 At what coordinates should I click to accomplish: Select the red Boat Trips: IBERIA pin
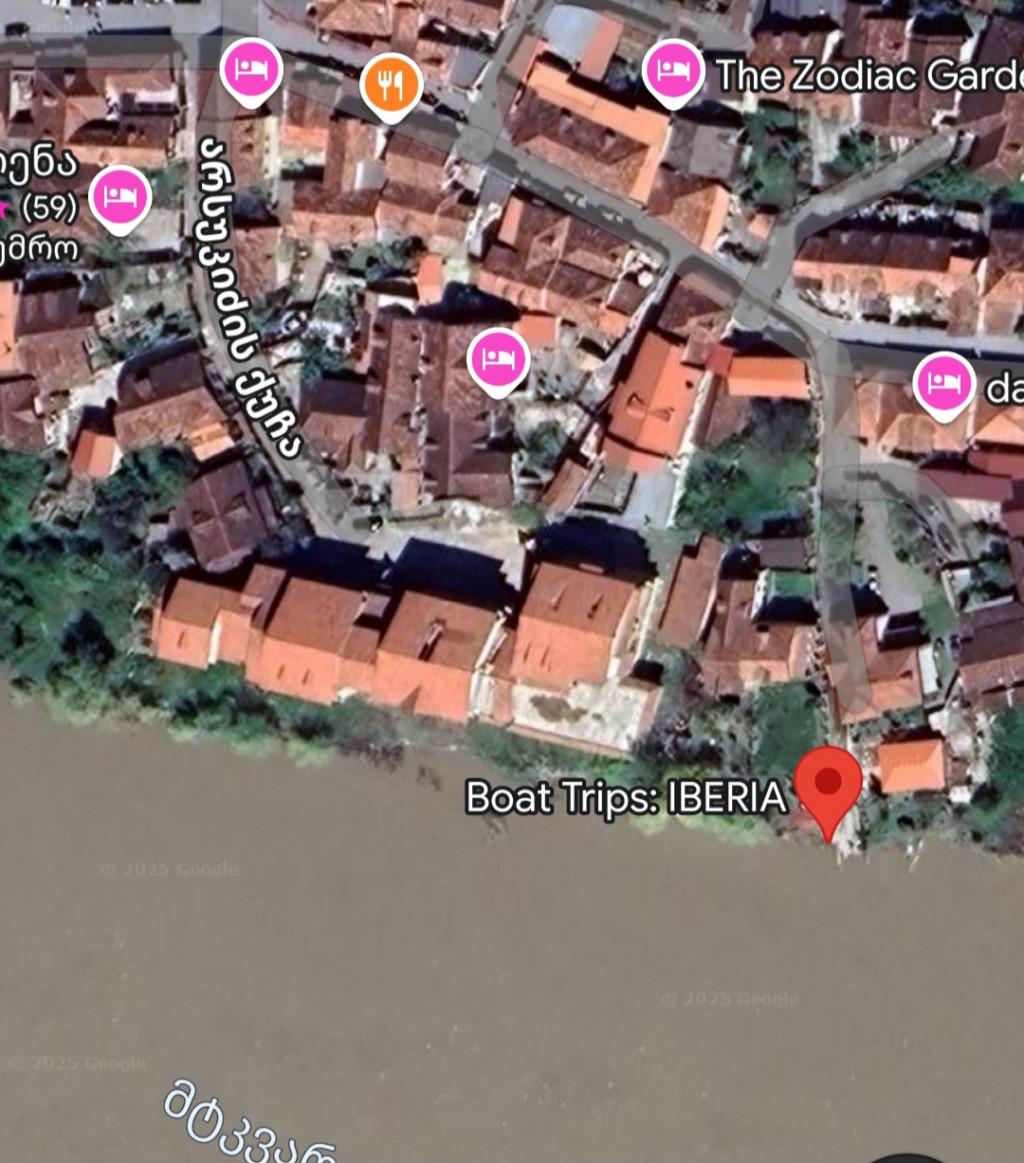[x=827, y=781]
